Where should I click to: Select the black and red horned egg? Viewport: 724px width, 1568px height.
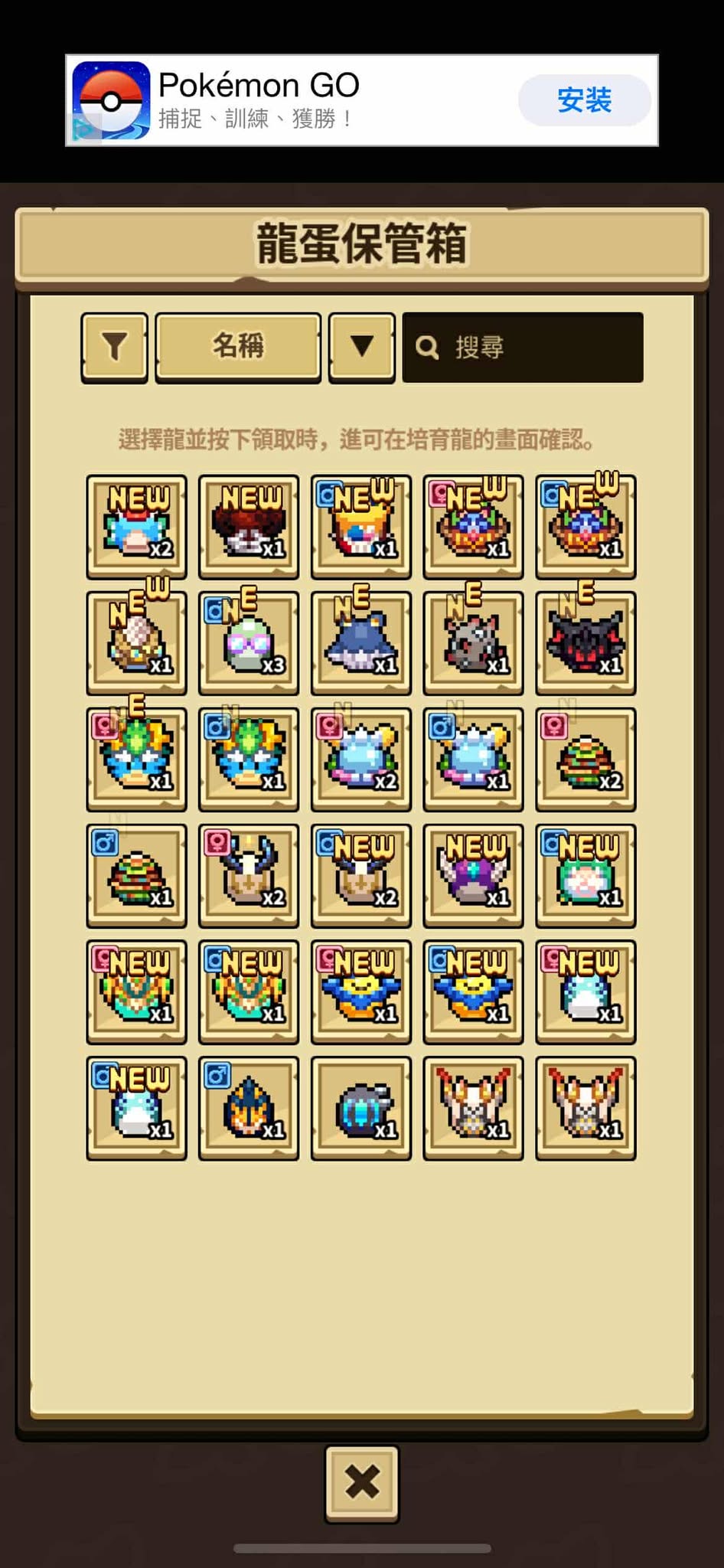pos(585,643)
